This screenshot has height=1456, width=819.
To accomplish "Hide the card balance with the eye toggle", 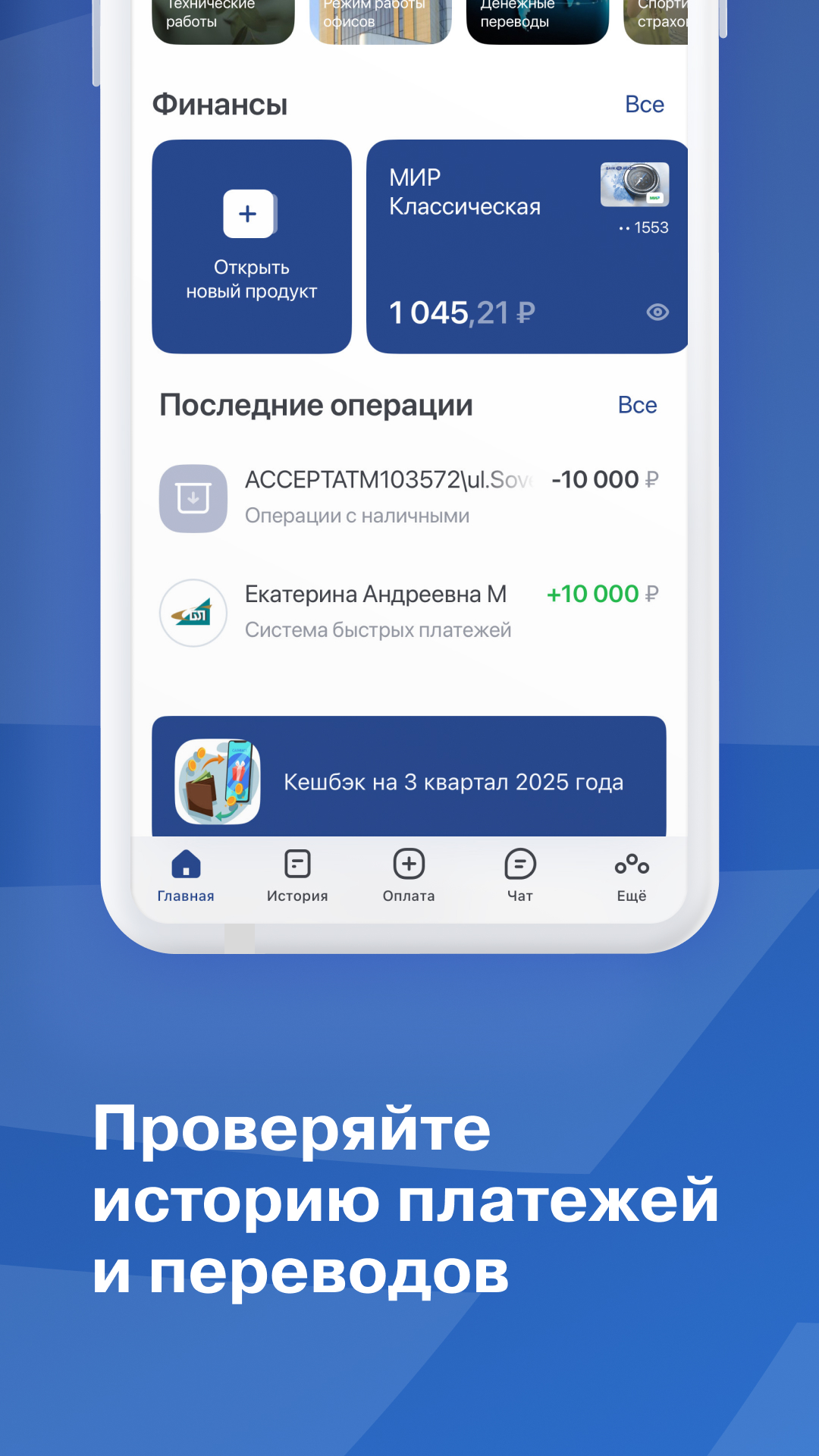I will click(x=657, y=312).
